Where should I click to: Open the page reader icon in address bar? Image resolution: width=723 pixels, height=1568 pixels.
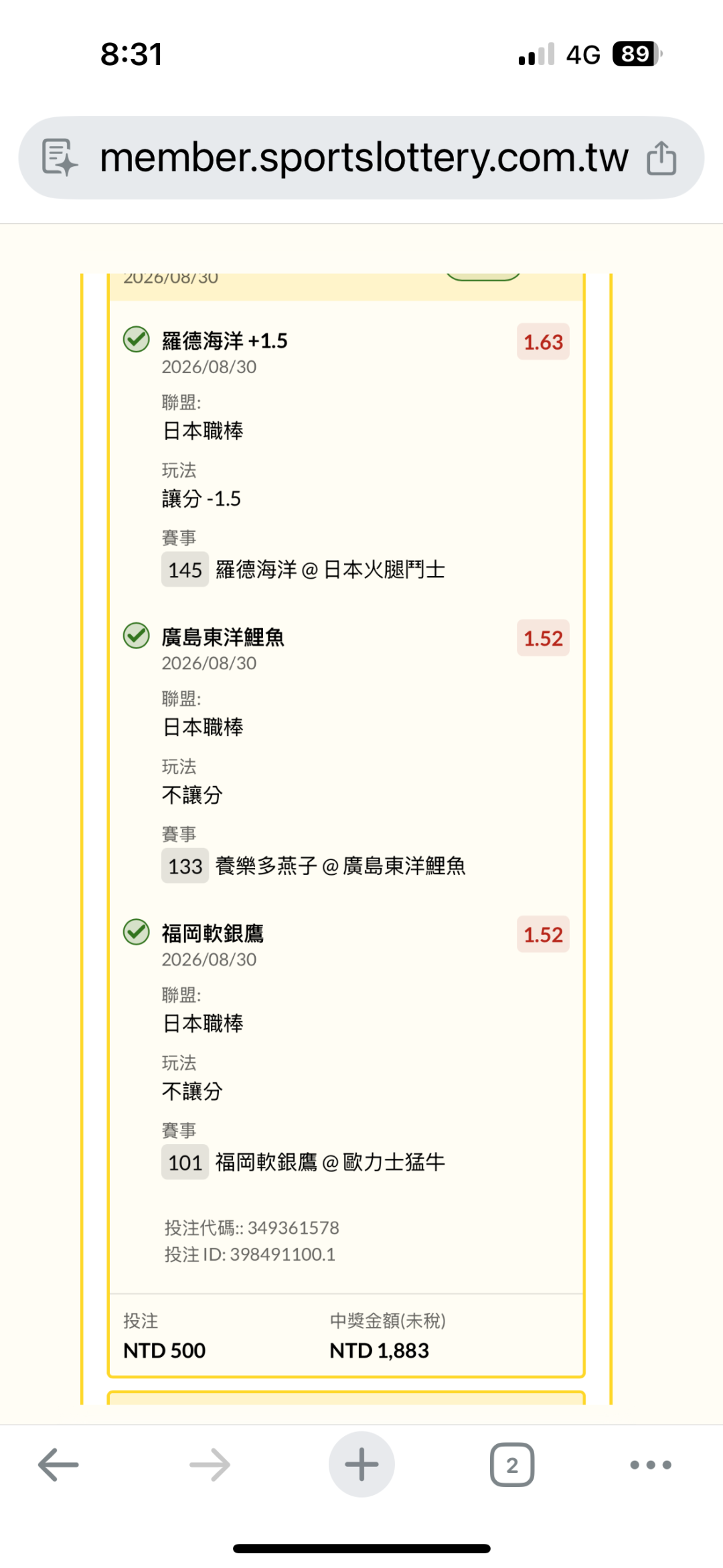click(x=60, y=158)
